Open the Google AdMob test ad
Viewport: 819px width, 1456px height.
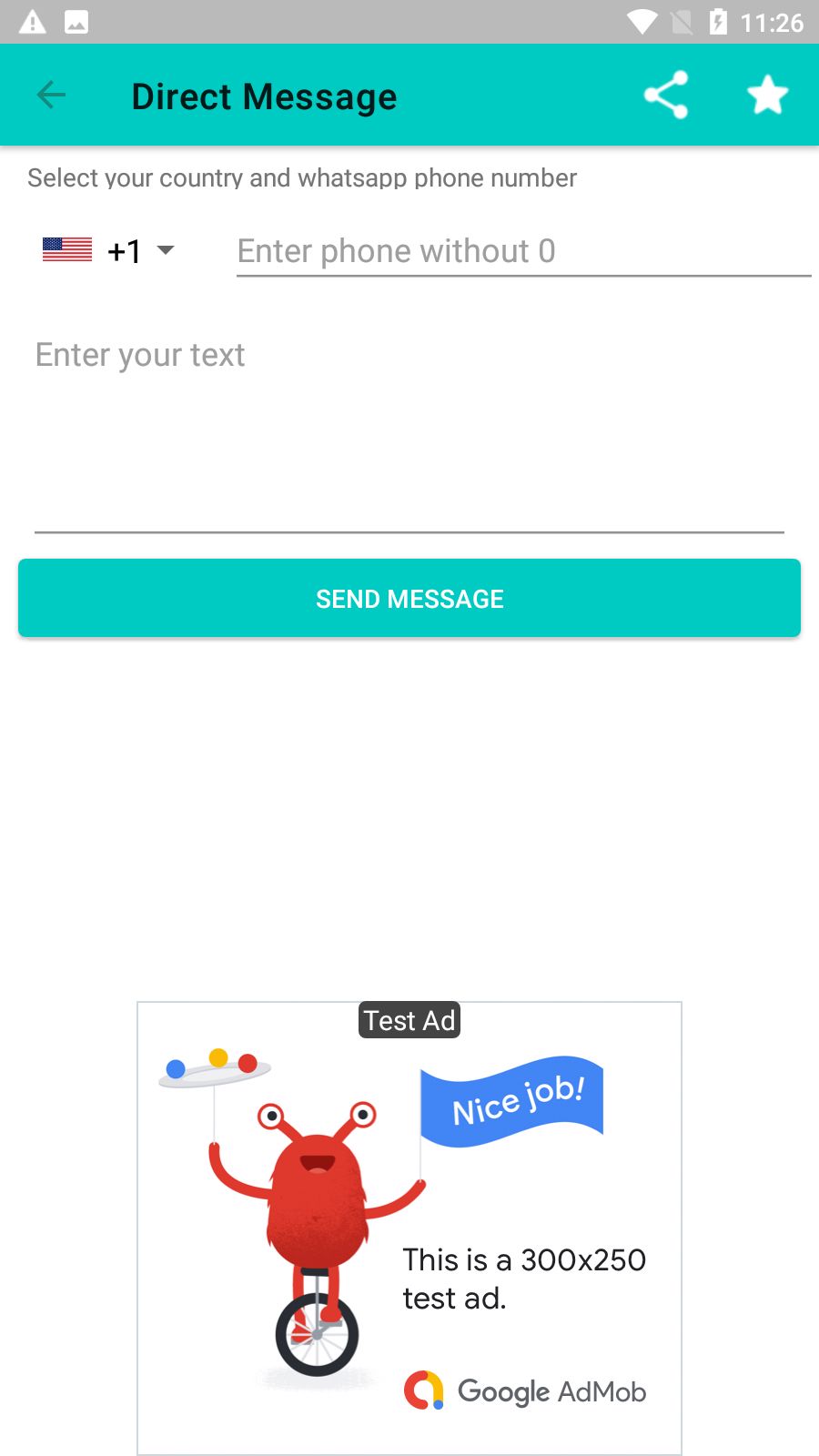[409, 1228]
